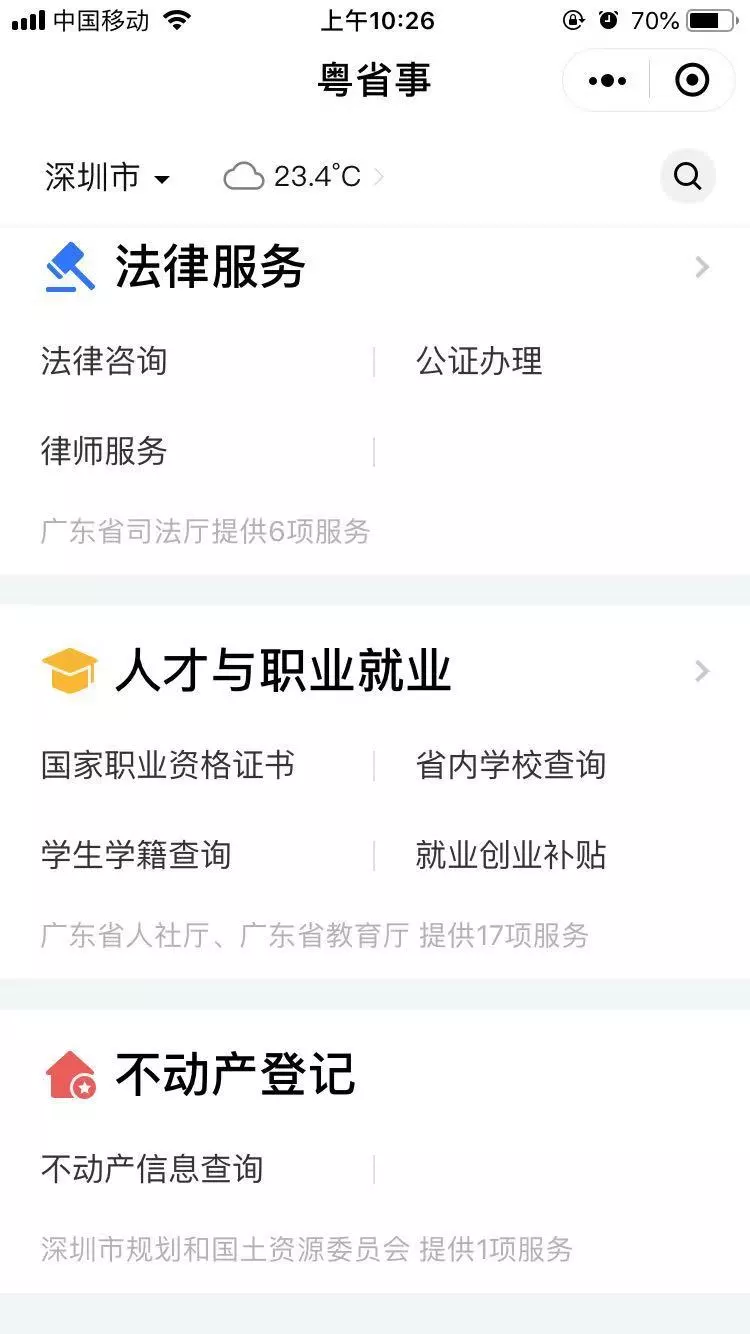Open 就业创业补贴
The height and width of the screenshot is (1334, 750).
point(511,855)
